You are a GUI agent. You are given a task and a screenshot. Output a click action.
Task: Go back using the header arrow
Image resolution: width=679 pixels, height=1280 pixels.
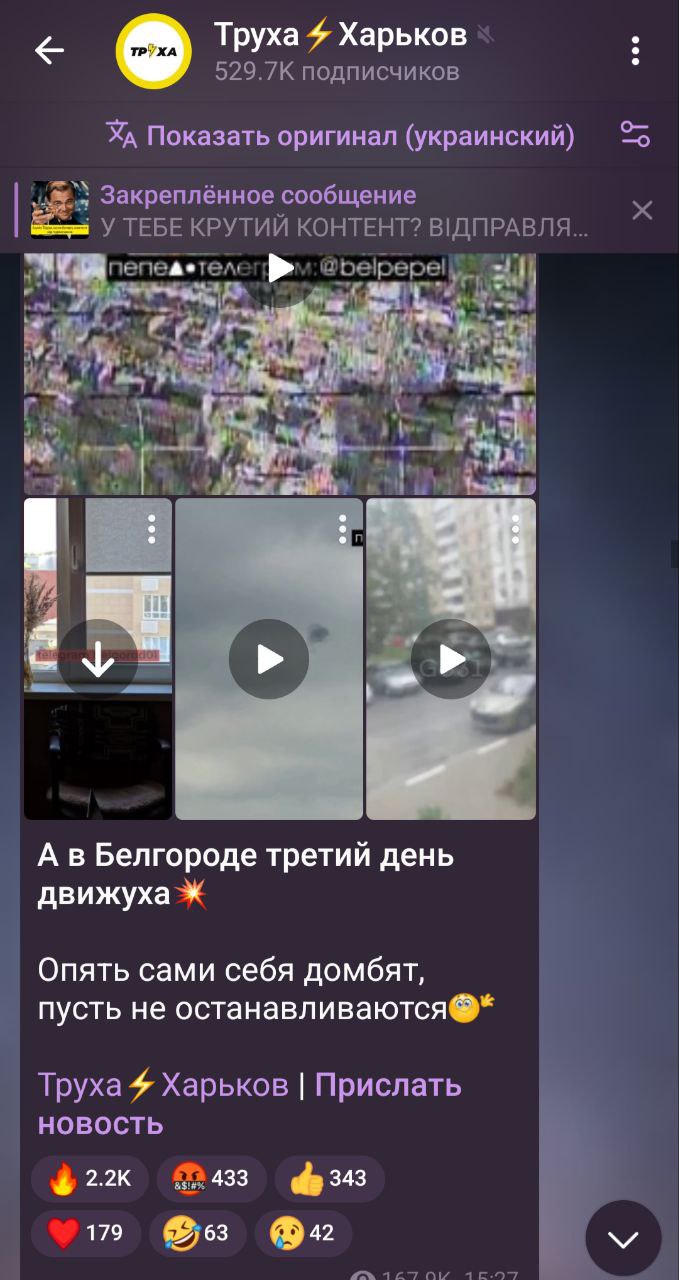pos(49,51)
